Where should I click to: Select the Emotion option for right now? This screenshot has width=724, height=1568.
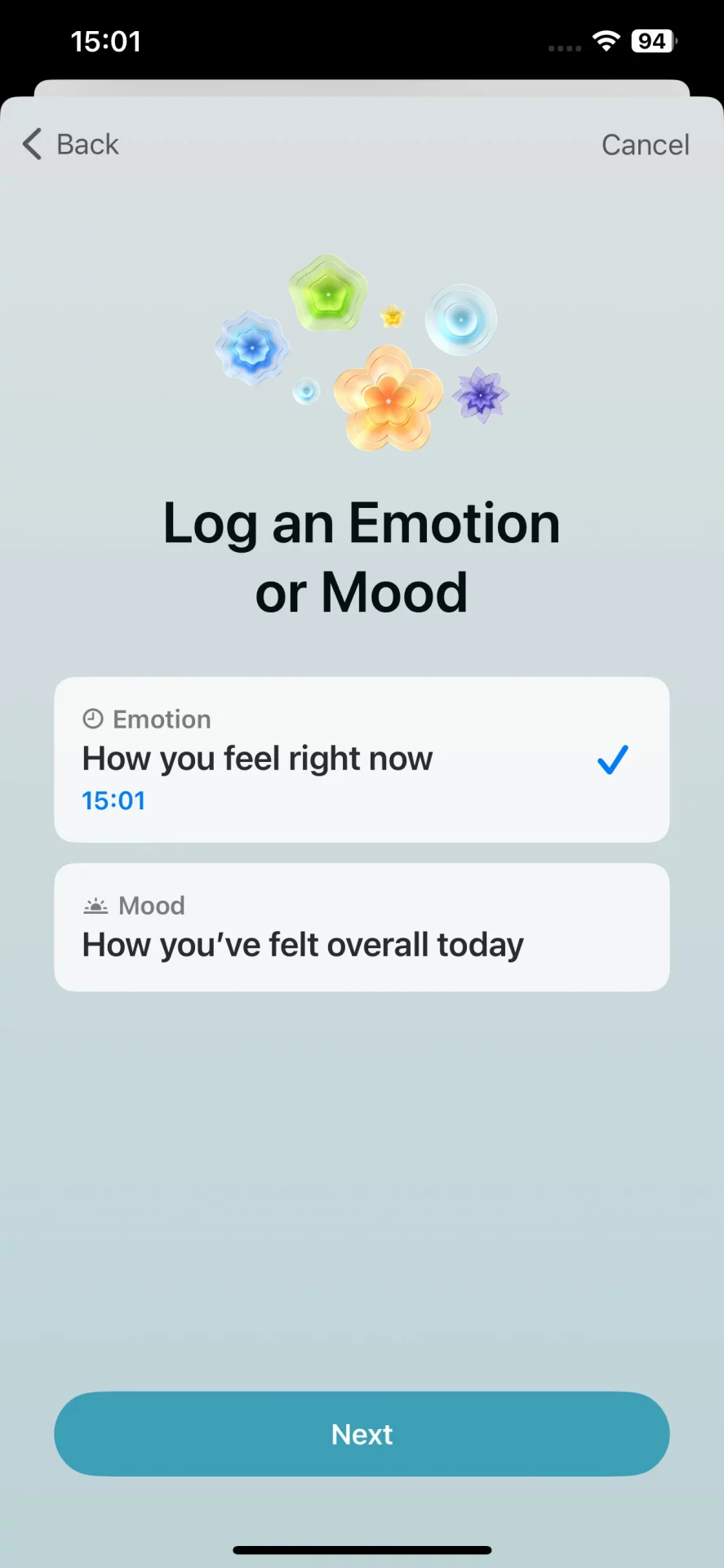click(x=361, y=758)
